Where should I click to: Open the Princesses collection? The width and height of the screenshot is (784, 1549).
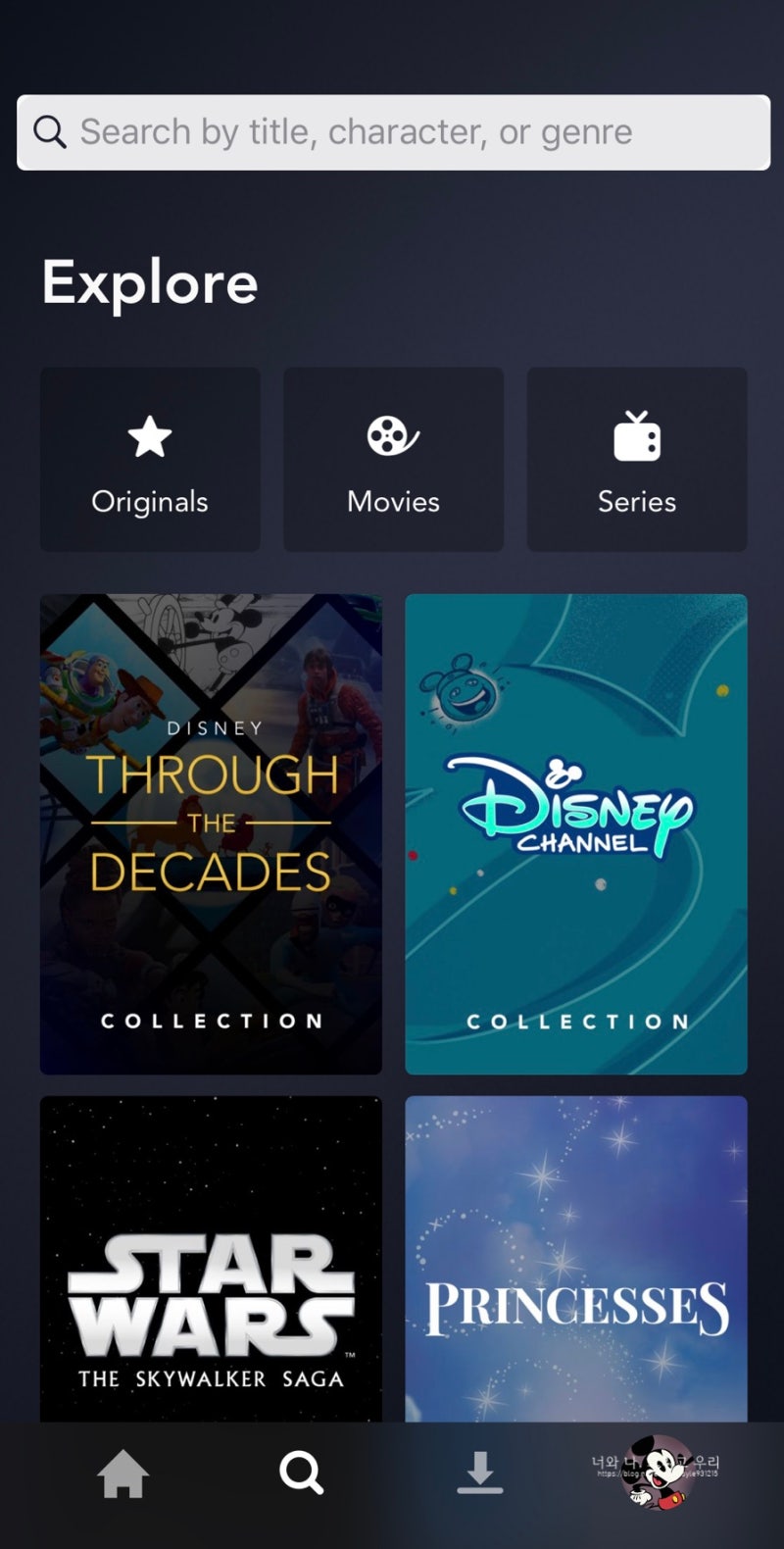[x=576, y=1259]
